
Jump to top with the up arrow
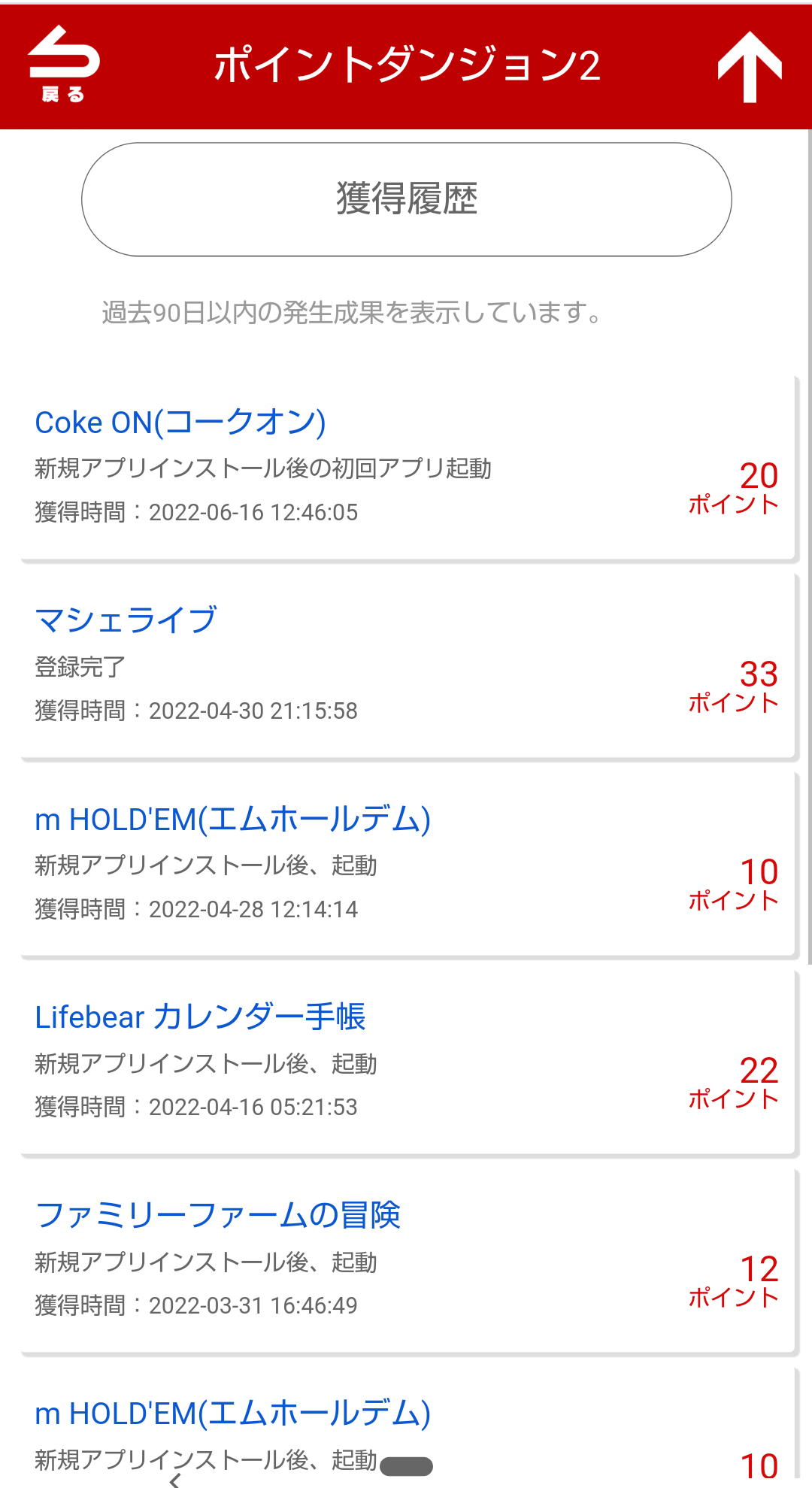(x=749, y=66)
